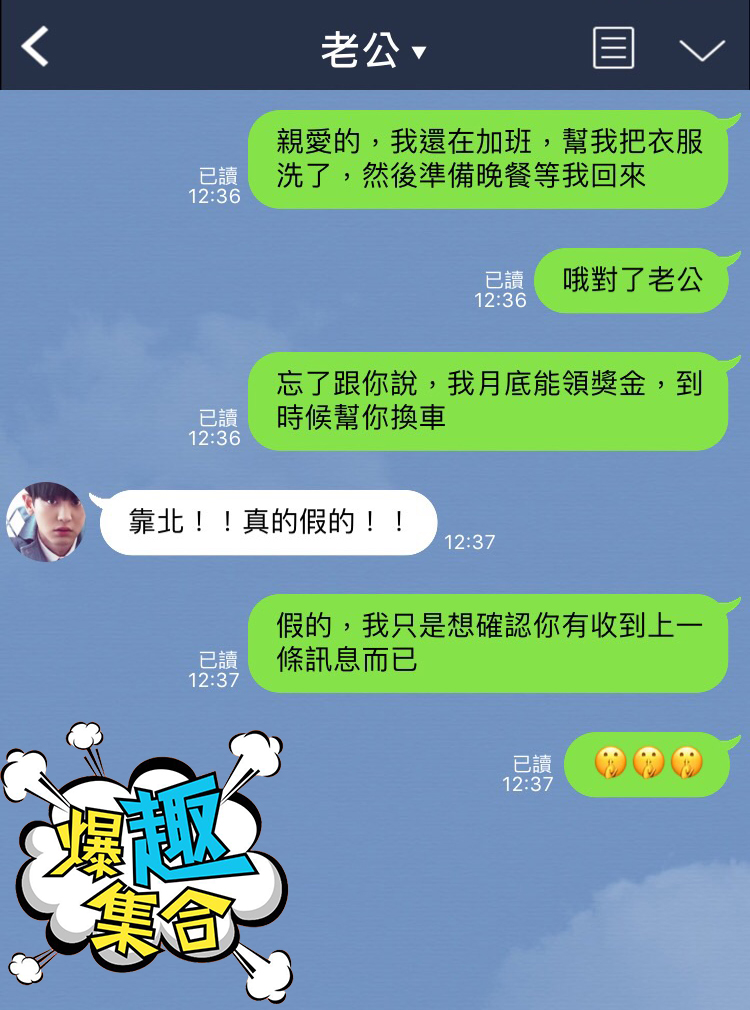View the profile photo of 老公
This screenshot has height=1010, width=750.
pos(45,522)
